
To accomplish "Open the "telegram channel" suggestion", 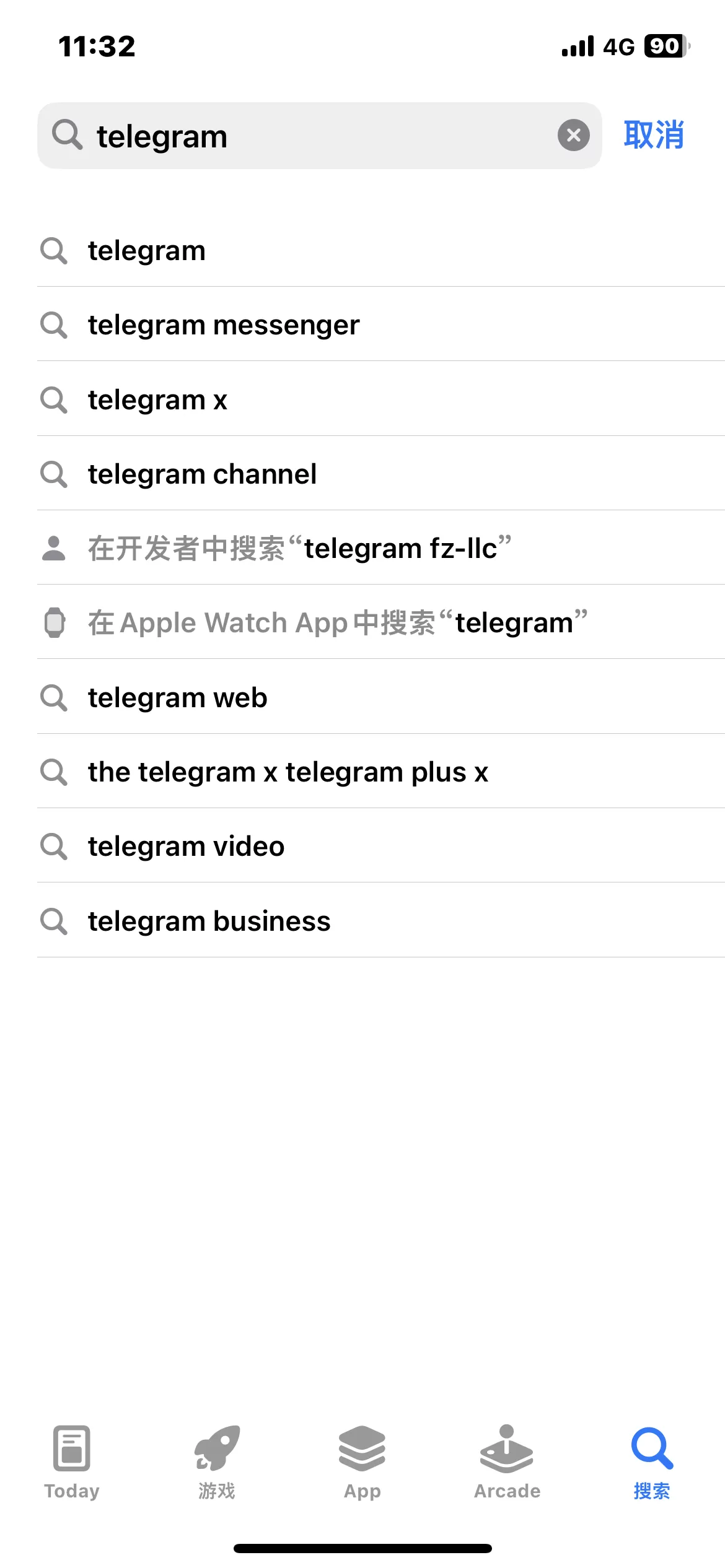I will pos(381,474).
